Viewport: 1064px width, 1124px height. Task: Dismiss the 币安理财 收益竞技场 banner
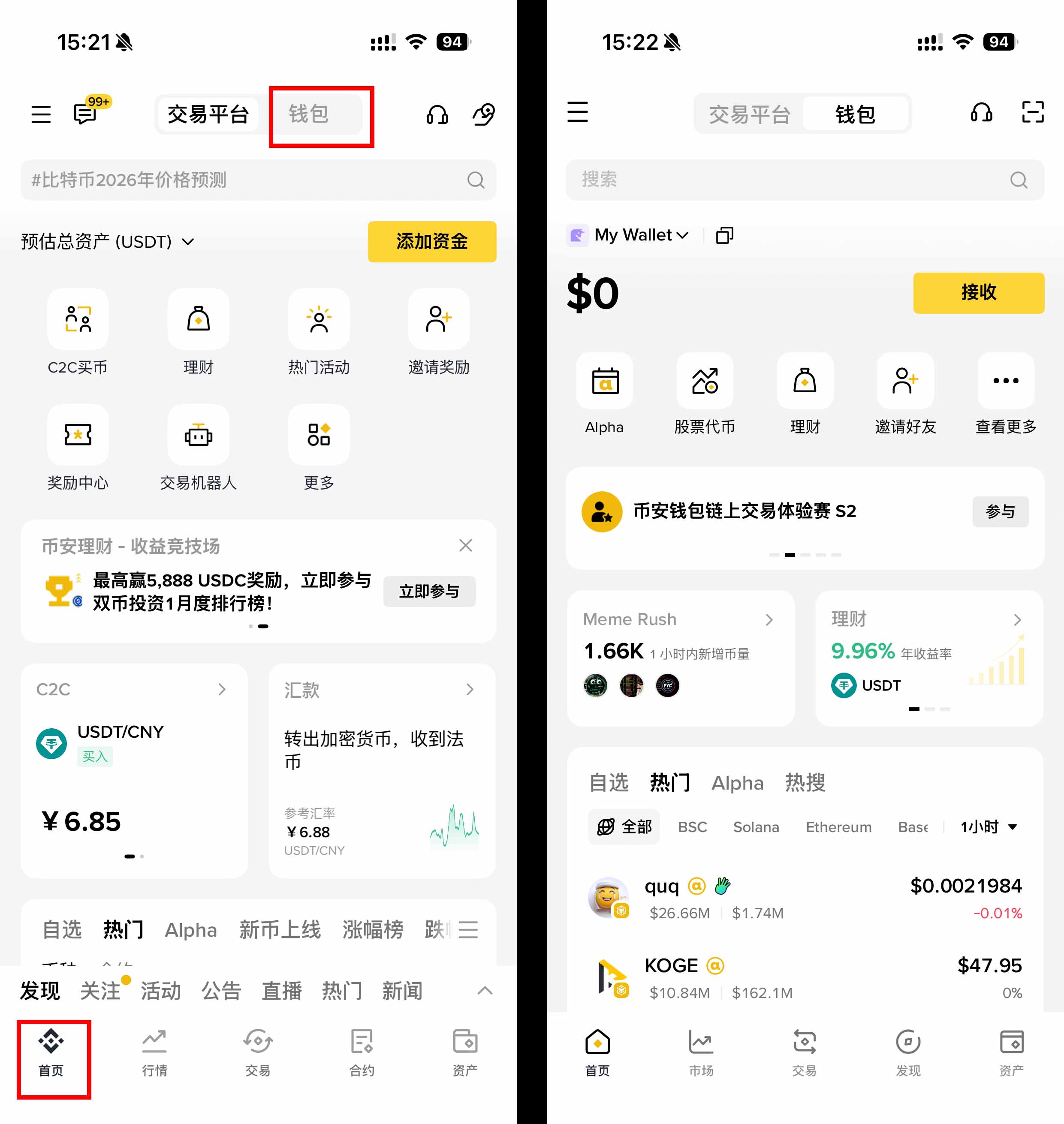coord(465,545)
